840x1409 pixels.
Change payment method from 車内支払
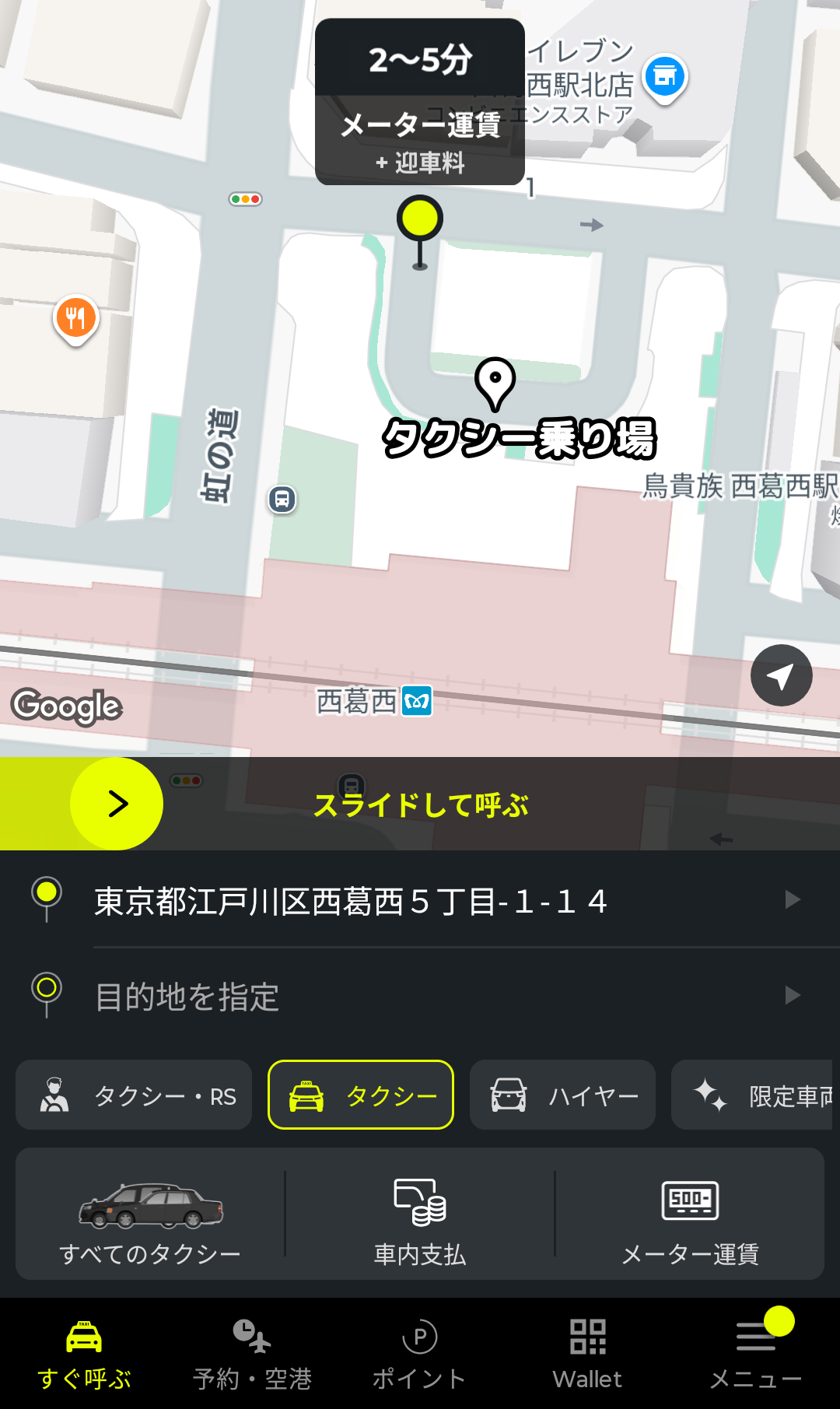click(420, 1214)
